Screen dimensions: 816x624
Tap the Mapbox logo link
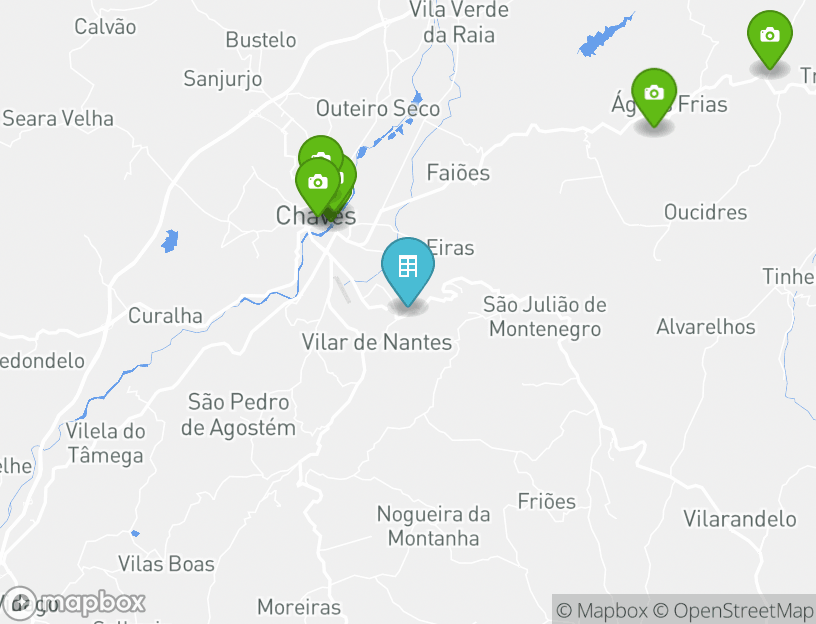pos(76,603)
